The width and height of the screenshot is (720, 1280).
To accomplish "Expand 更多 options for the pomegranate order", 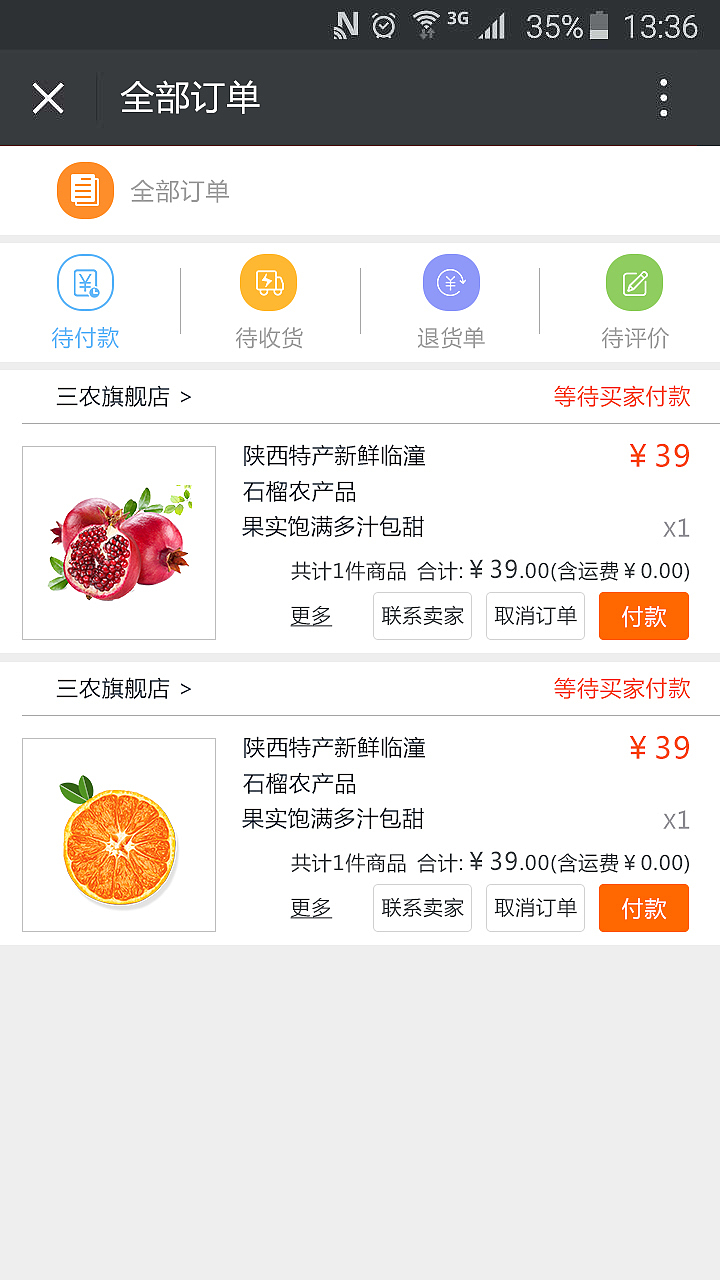I will (310, 616).
